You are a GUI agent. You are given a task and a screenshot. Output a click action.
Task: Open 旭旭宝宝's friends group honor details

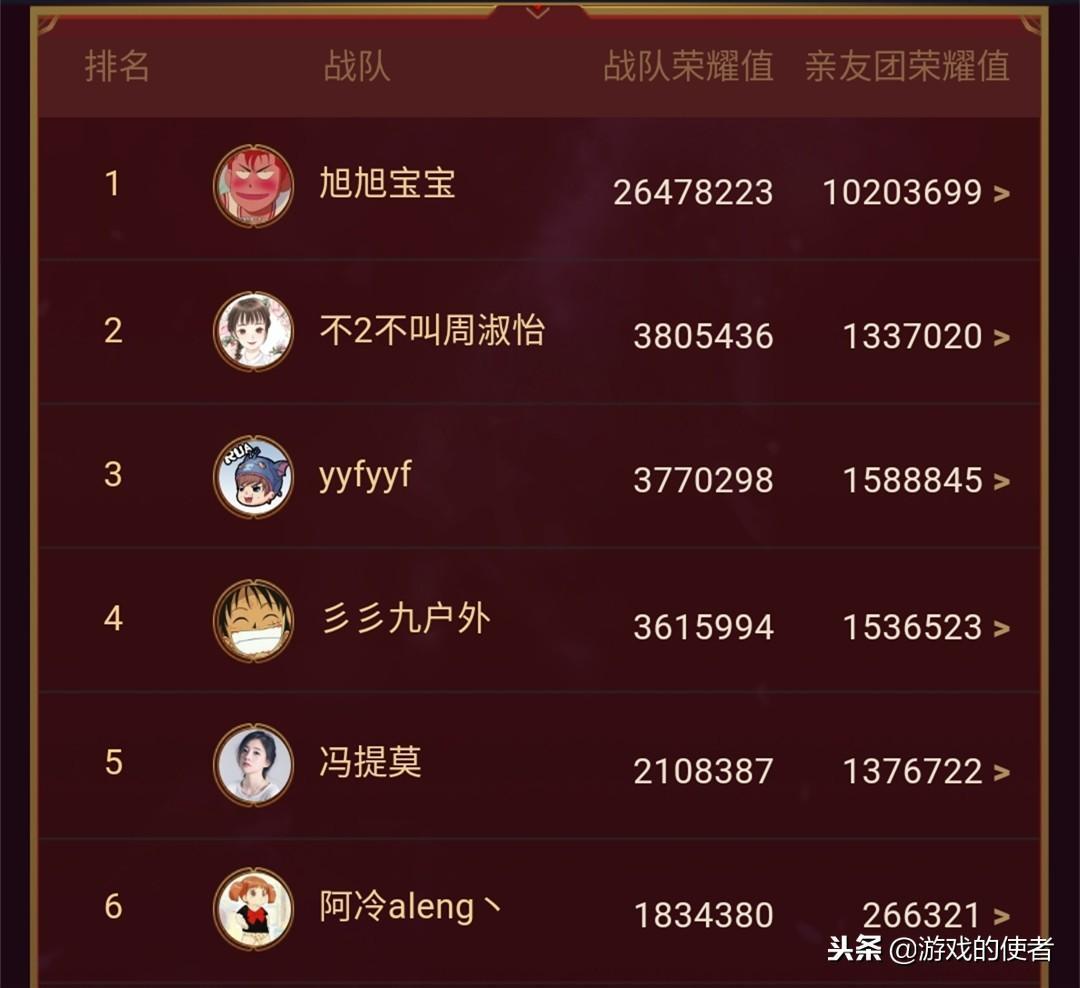(x=1001, y=194)
